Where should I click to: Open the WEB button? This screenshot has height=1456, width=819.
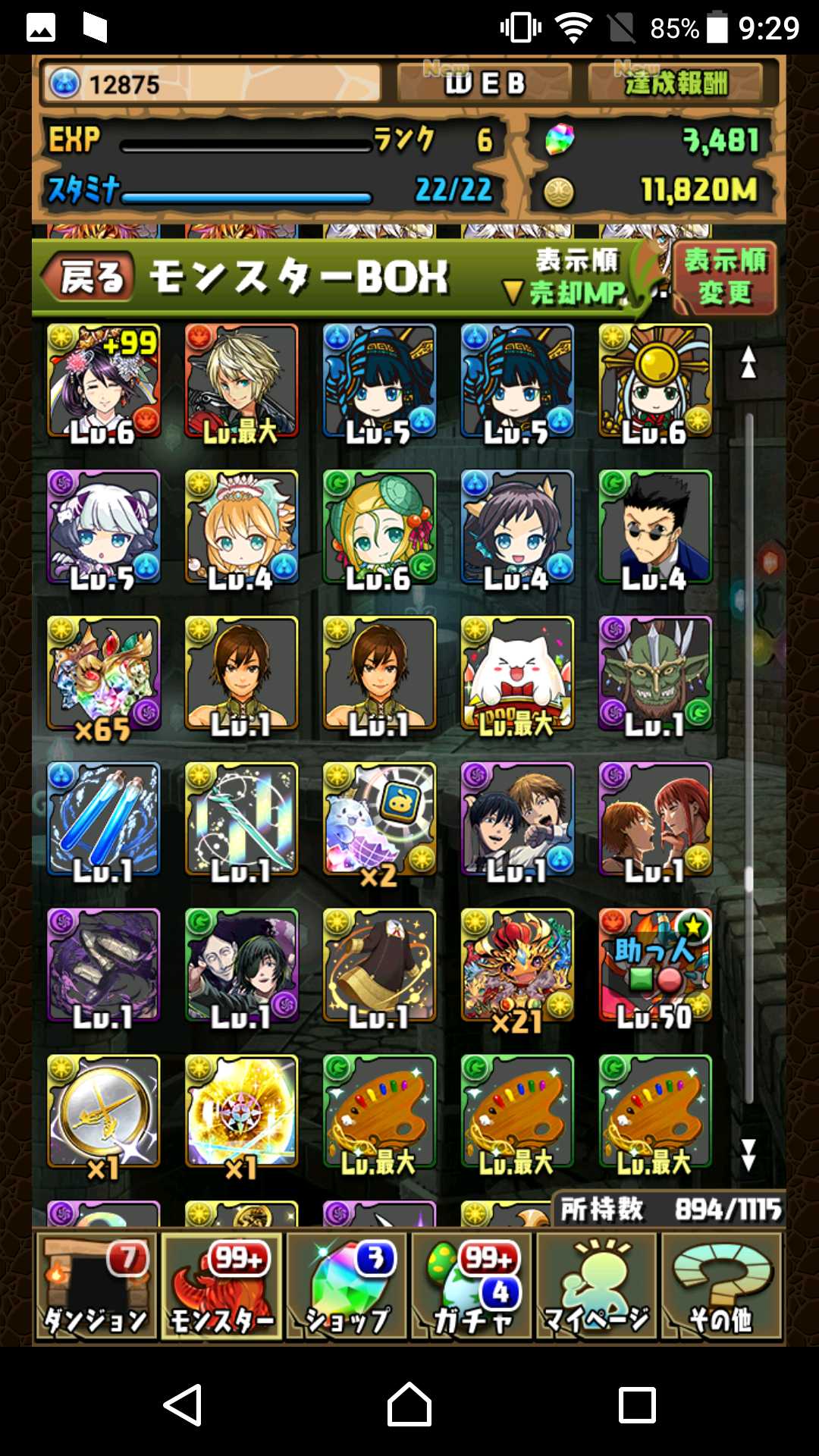[x=485, y=83]
